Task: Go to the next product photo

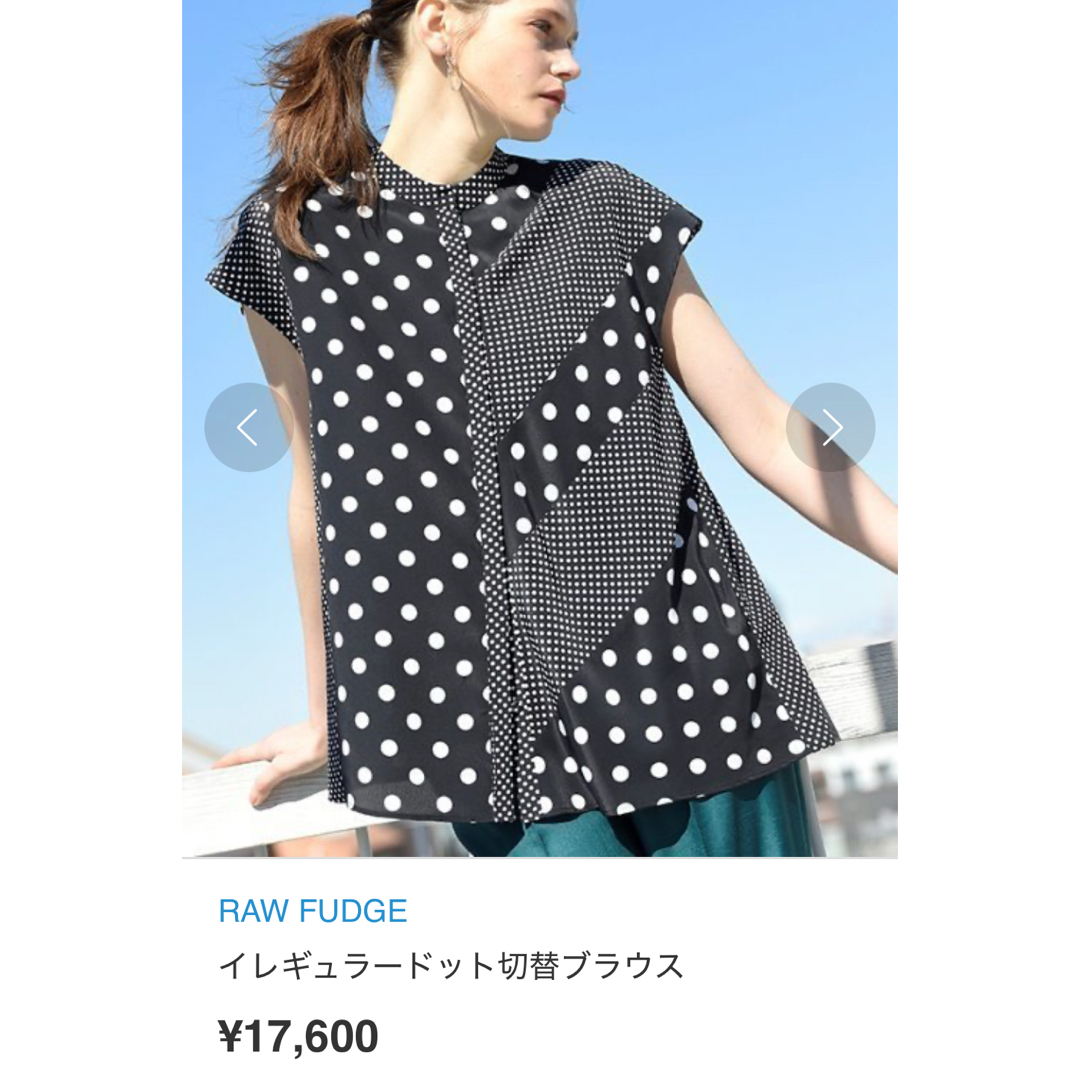Action: (830, 427)
